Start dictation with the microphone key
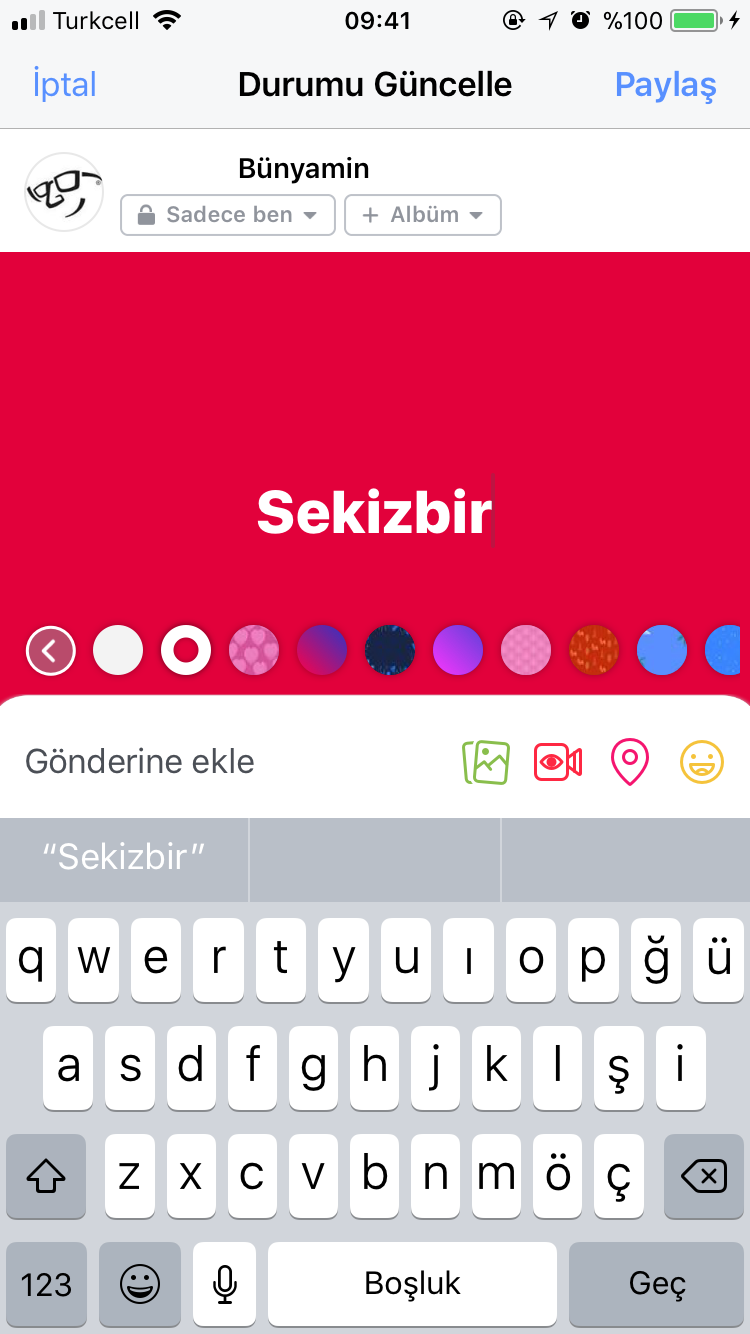Image resolution: width=750 pixels, height=1334 pixels. coord(225,1284)
